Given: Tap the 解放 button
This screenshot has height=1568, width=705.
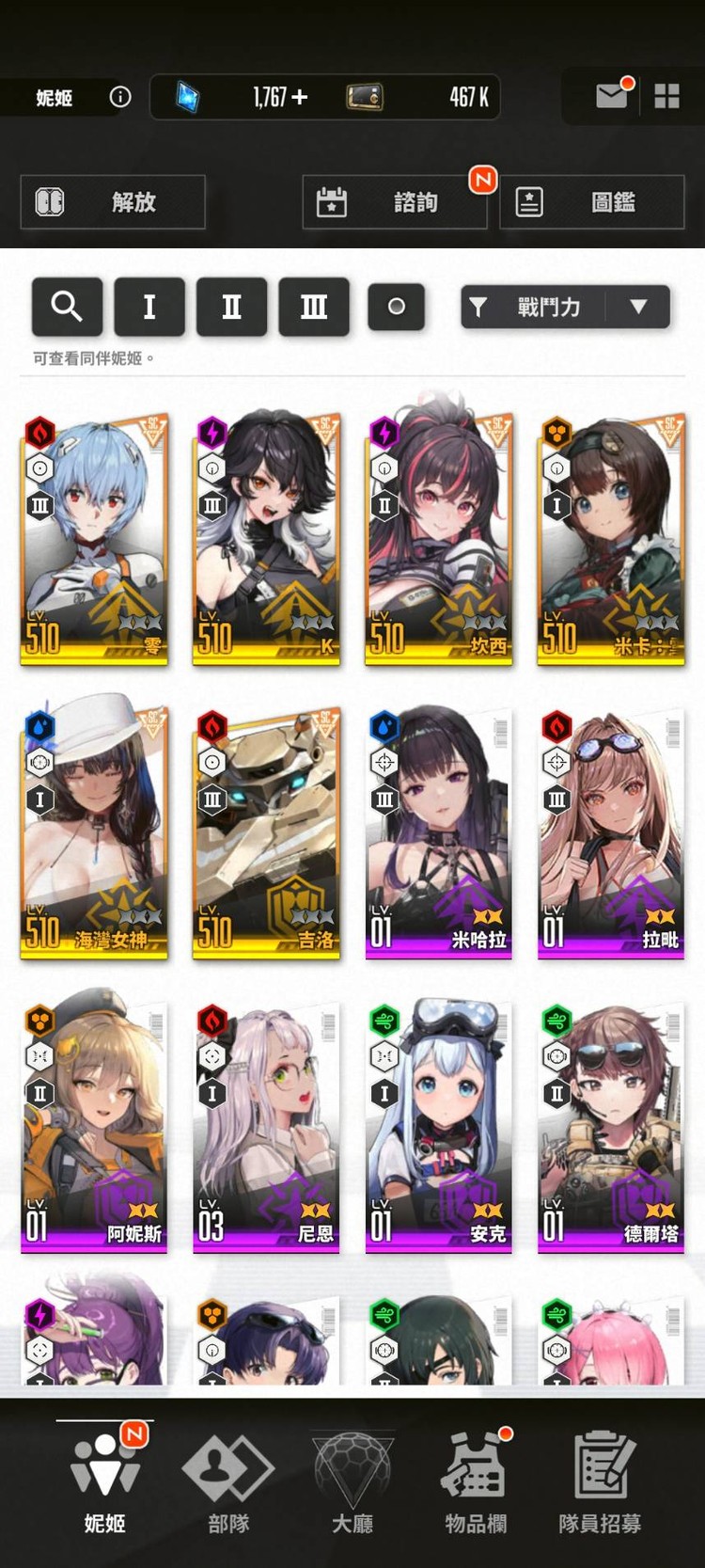Looking at the screenshot, I should (x=113, y=202).
